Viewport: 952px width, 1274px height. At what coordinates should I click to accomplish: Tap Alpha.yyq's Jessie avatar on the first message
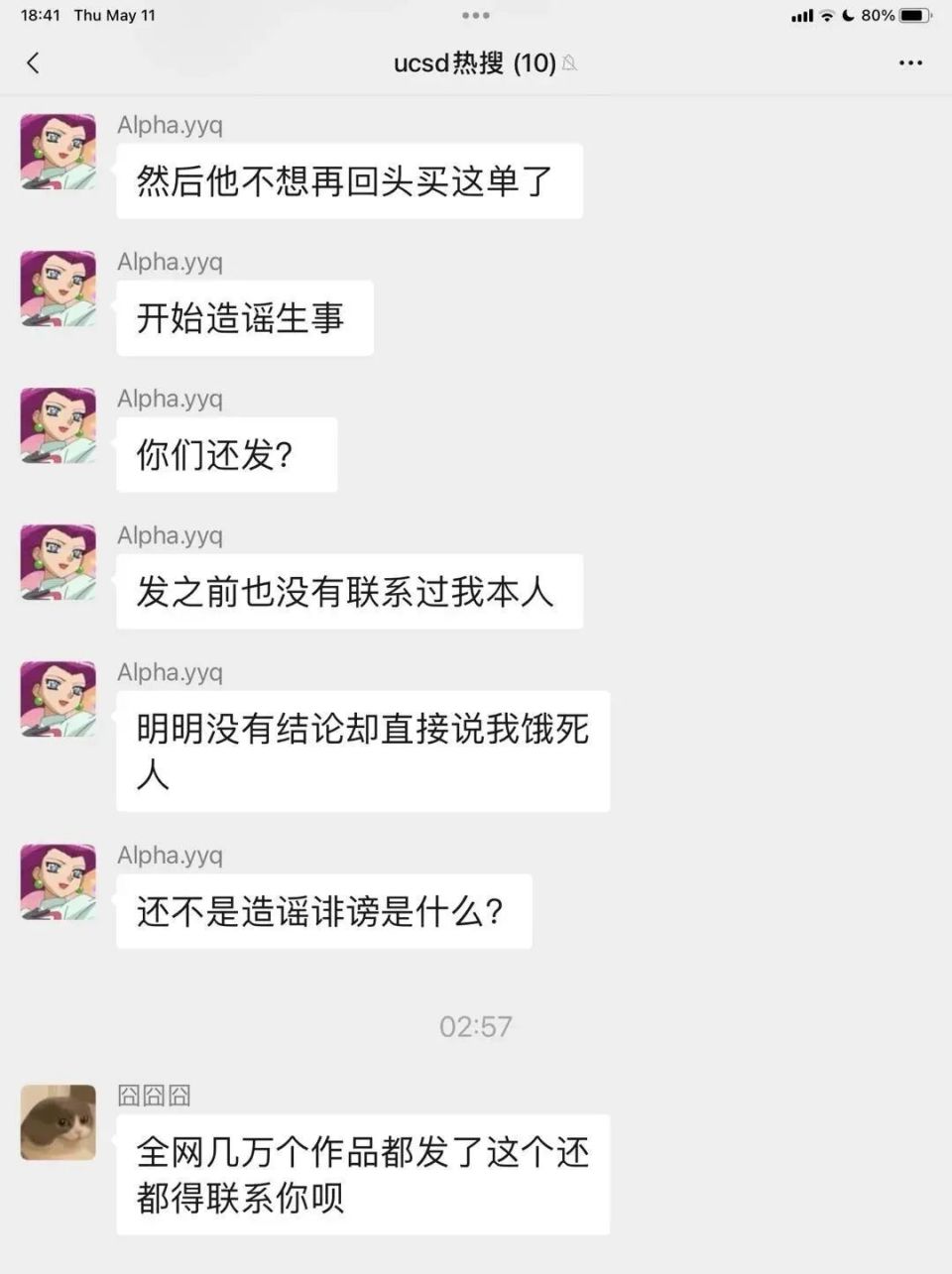(x=57, y=154)
